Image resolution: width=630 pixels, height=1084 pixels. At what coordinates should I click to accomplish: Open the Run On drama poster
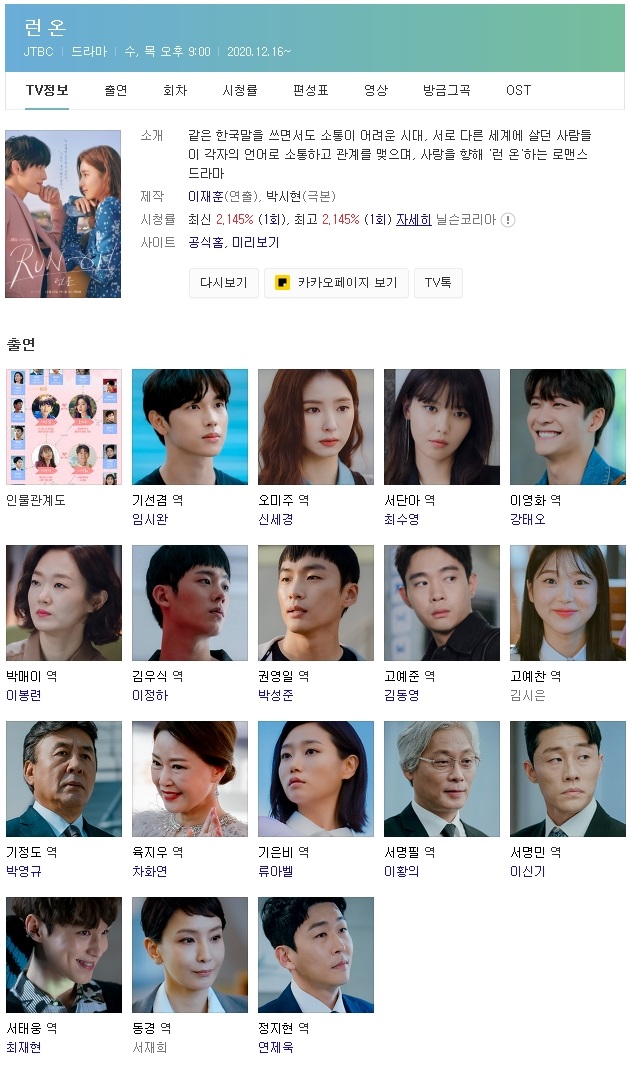click(x=63, y=214)
